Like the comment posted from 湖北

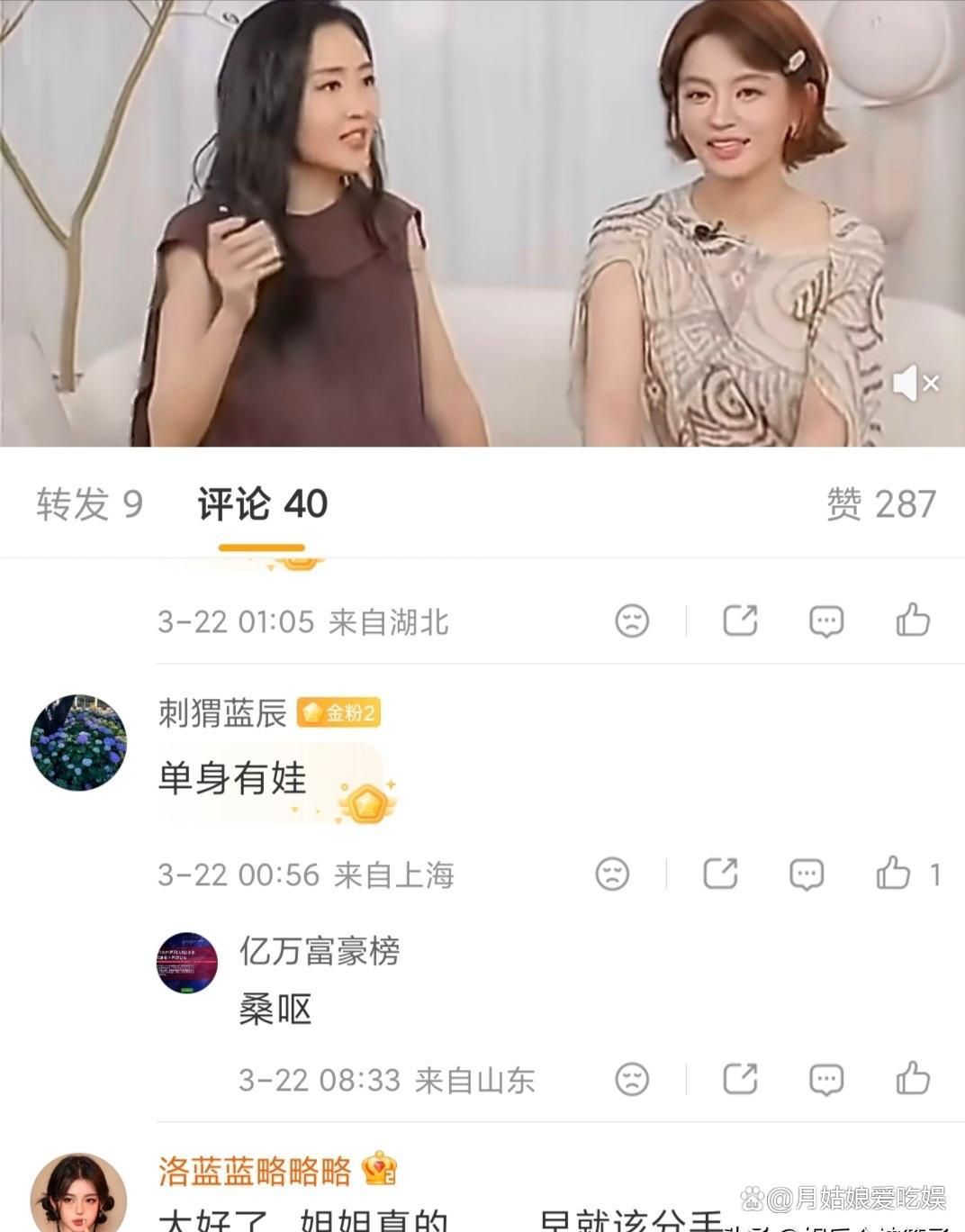click(913, 621)
